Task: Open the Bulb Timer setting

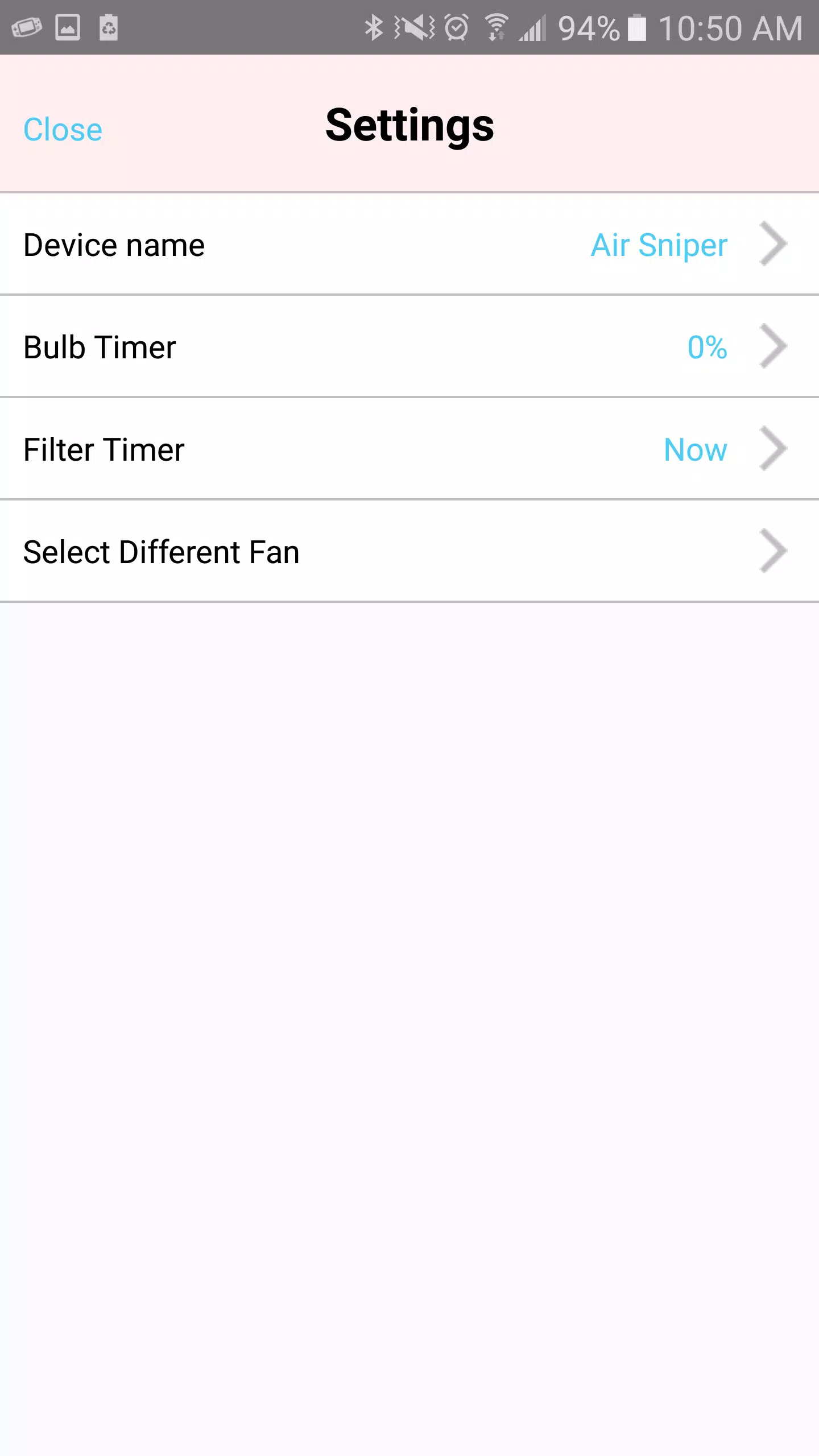Action: pyautogui.click(x=409, y=347)
